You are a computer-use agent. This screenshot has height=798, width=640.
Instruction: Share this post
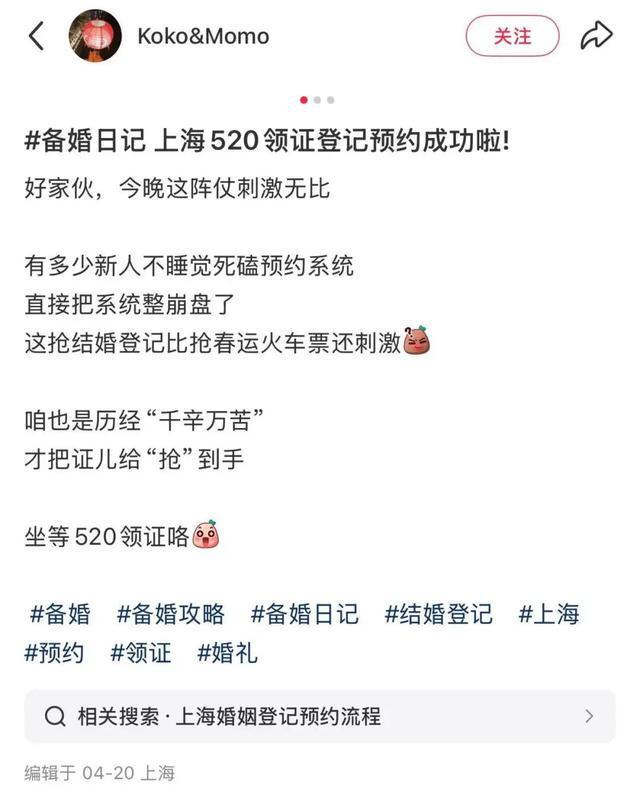pos(596,37)
